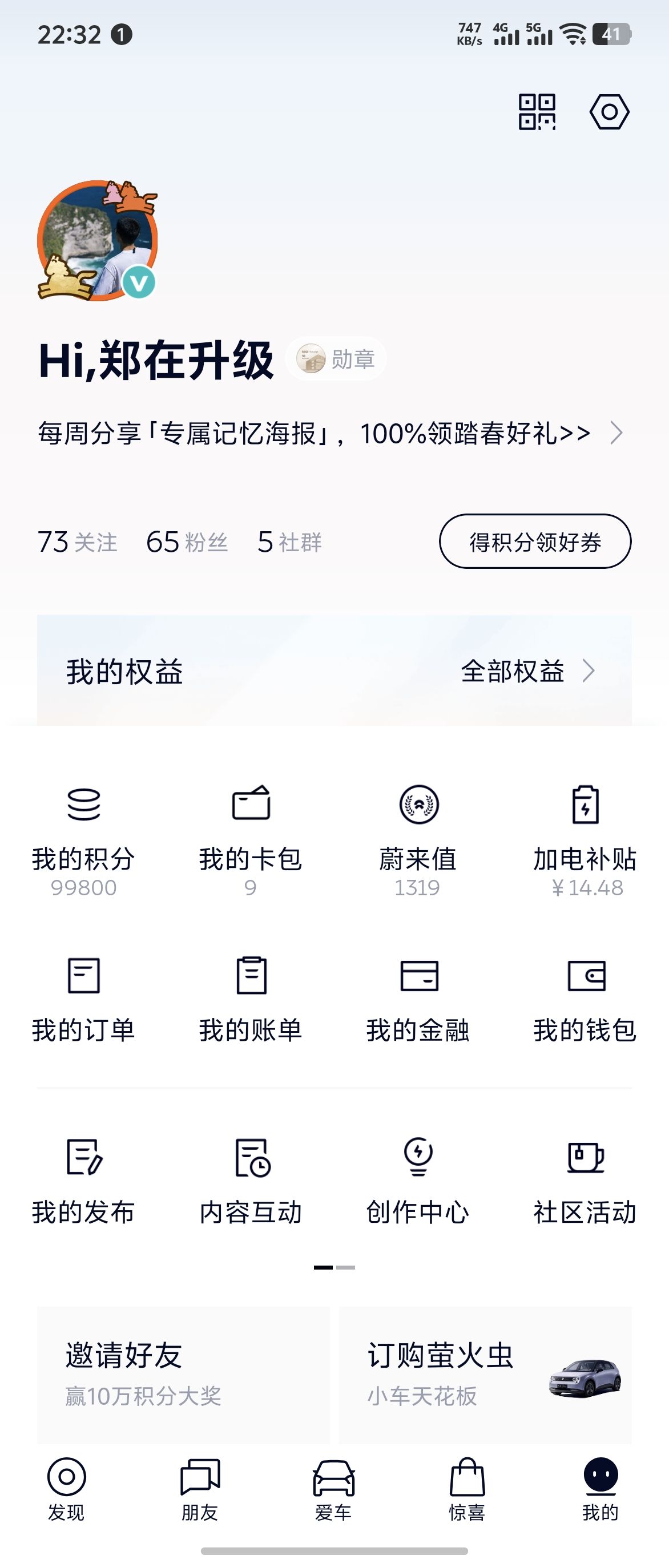The image size is (669, 1568).
Task: Open the QR code scanner icon
Action: [x=537, y=112]
